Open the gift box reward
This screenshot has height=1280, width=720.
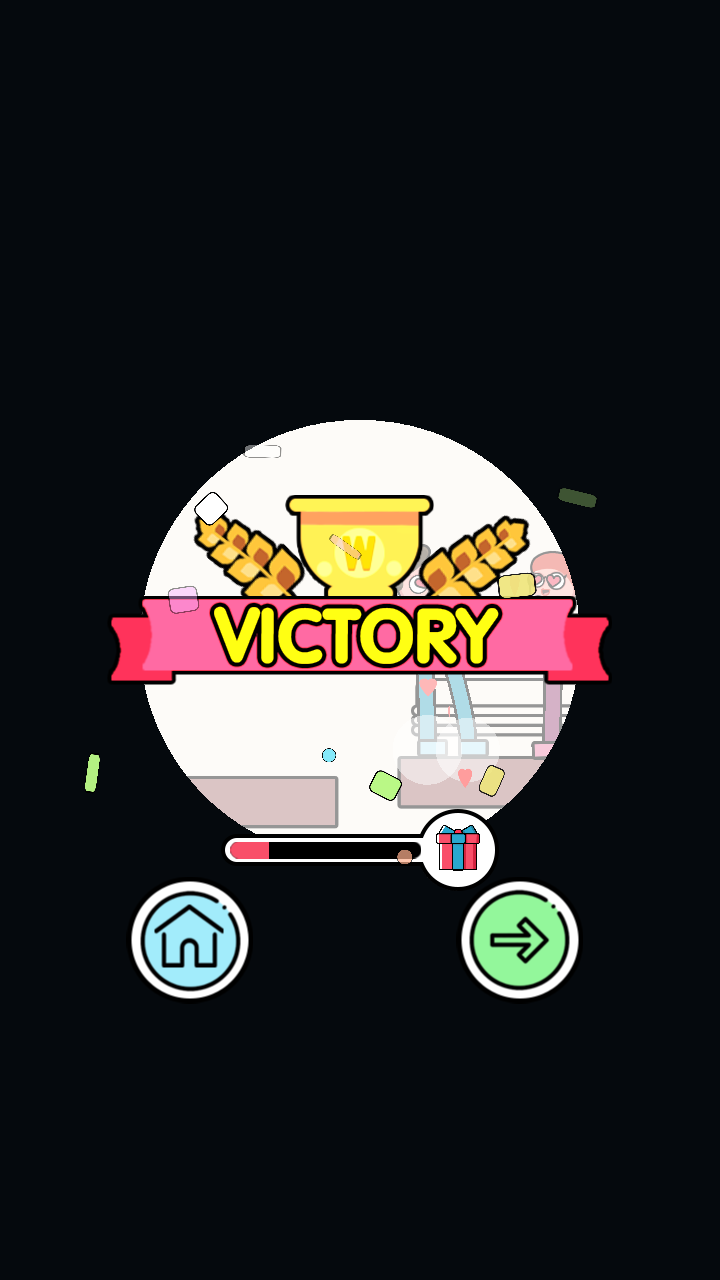click(x=458, y=849)
